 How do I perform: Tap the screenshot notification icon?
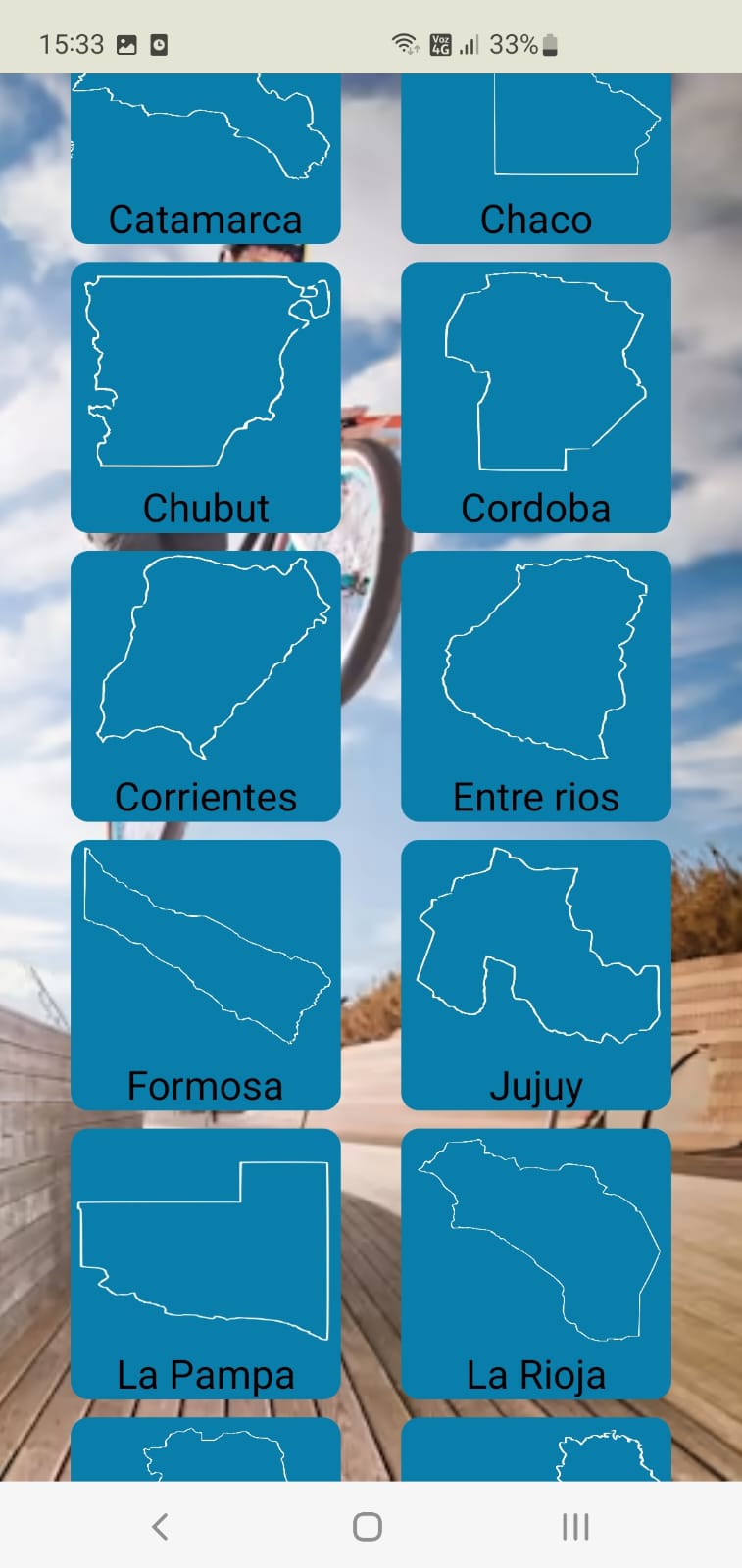click(x=125, y=44)
